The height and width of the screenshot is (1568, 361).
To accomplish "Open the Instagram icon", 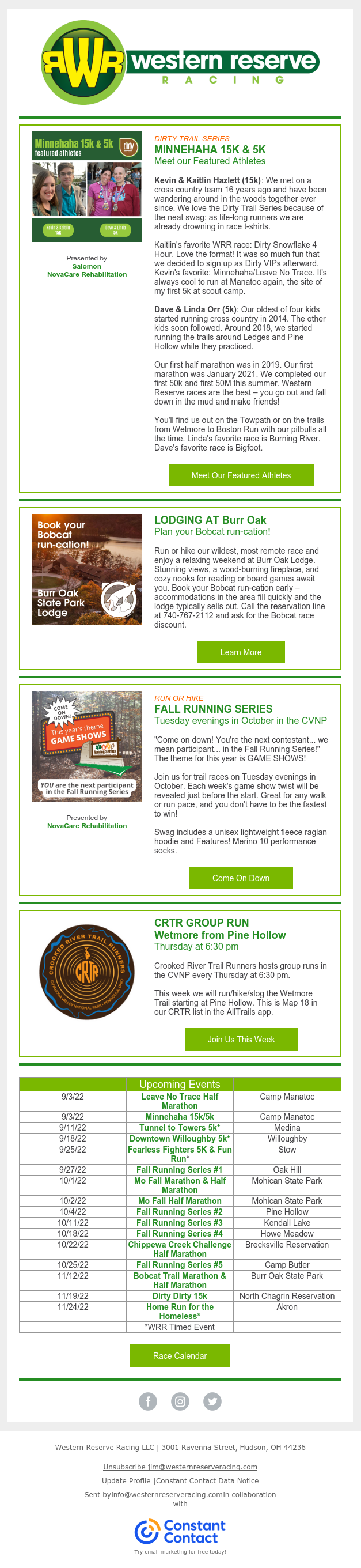I will click(x=180, y=1401).
